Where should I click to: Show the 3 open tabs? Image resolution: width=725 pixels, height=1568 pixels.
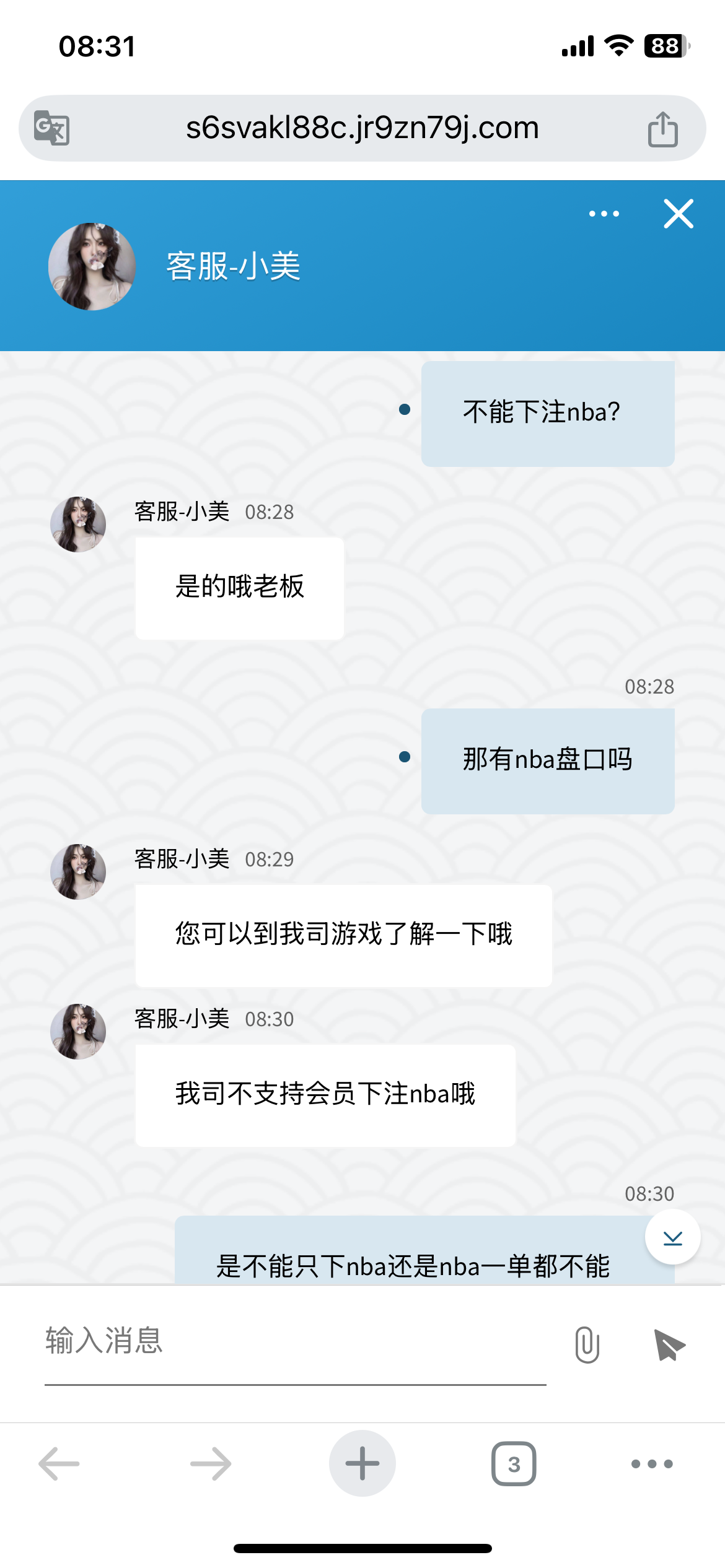pos(514,1464)
